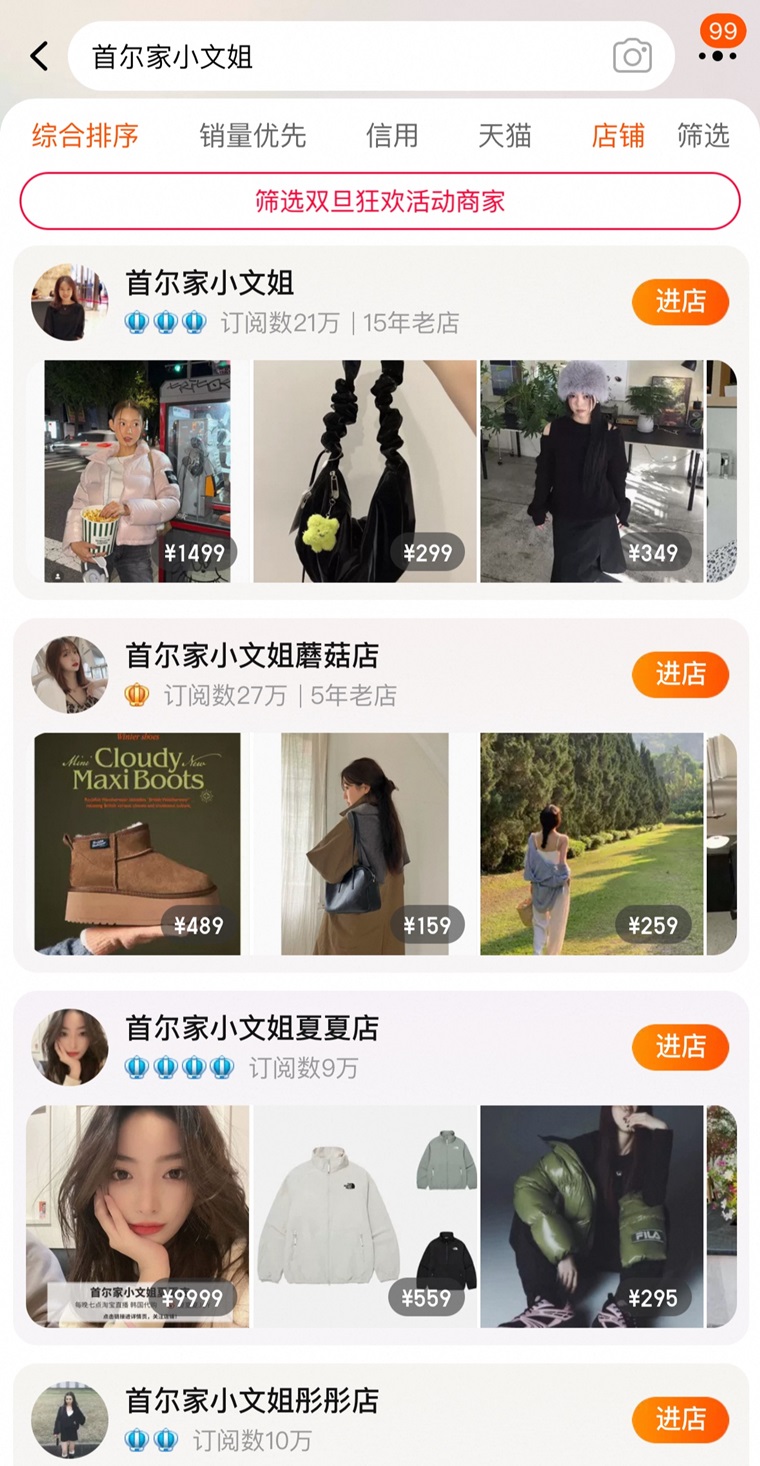Switch to 销量优先 tab
The width and height of the screenshot is (760, 1466).
252,135
